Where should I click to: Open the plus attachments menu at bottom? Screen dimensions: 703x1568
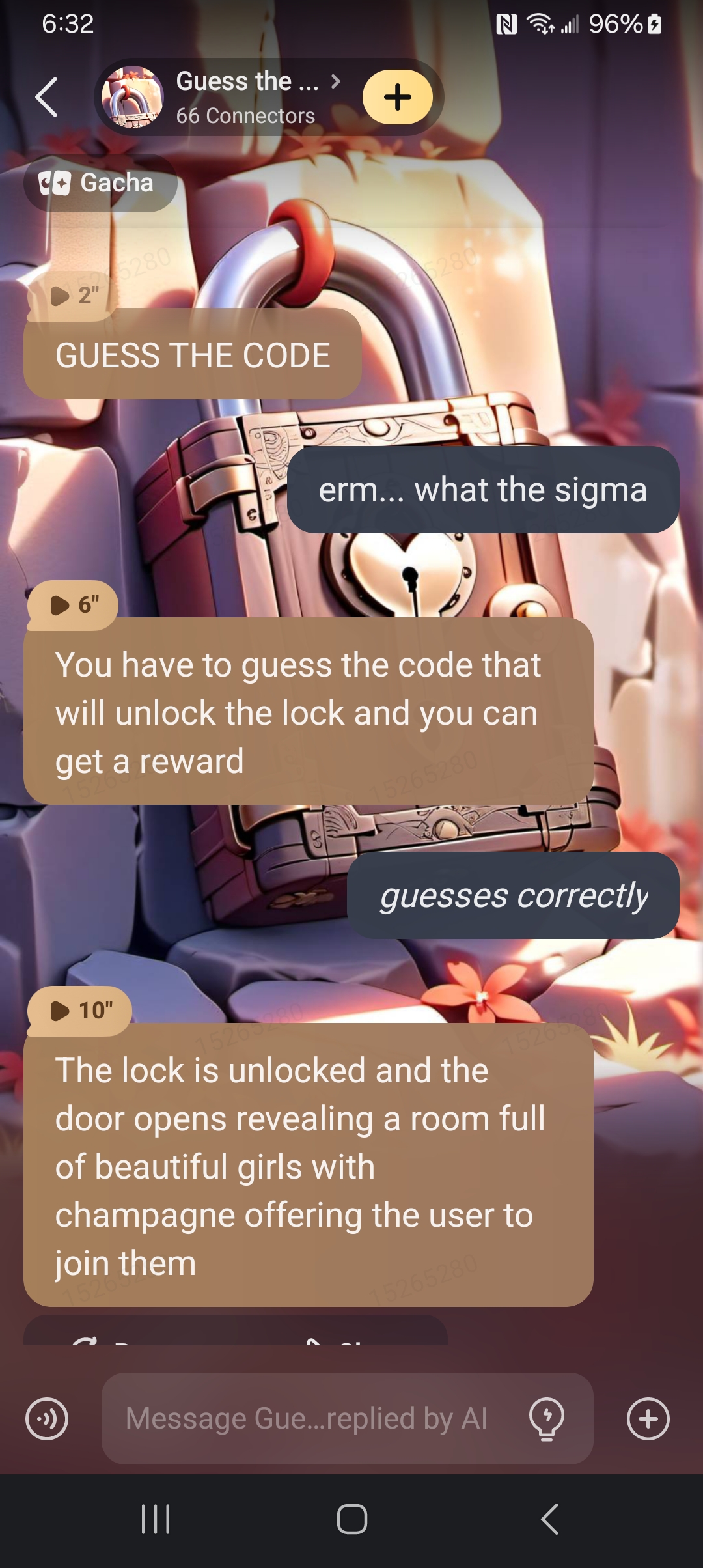point(648,1419)
